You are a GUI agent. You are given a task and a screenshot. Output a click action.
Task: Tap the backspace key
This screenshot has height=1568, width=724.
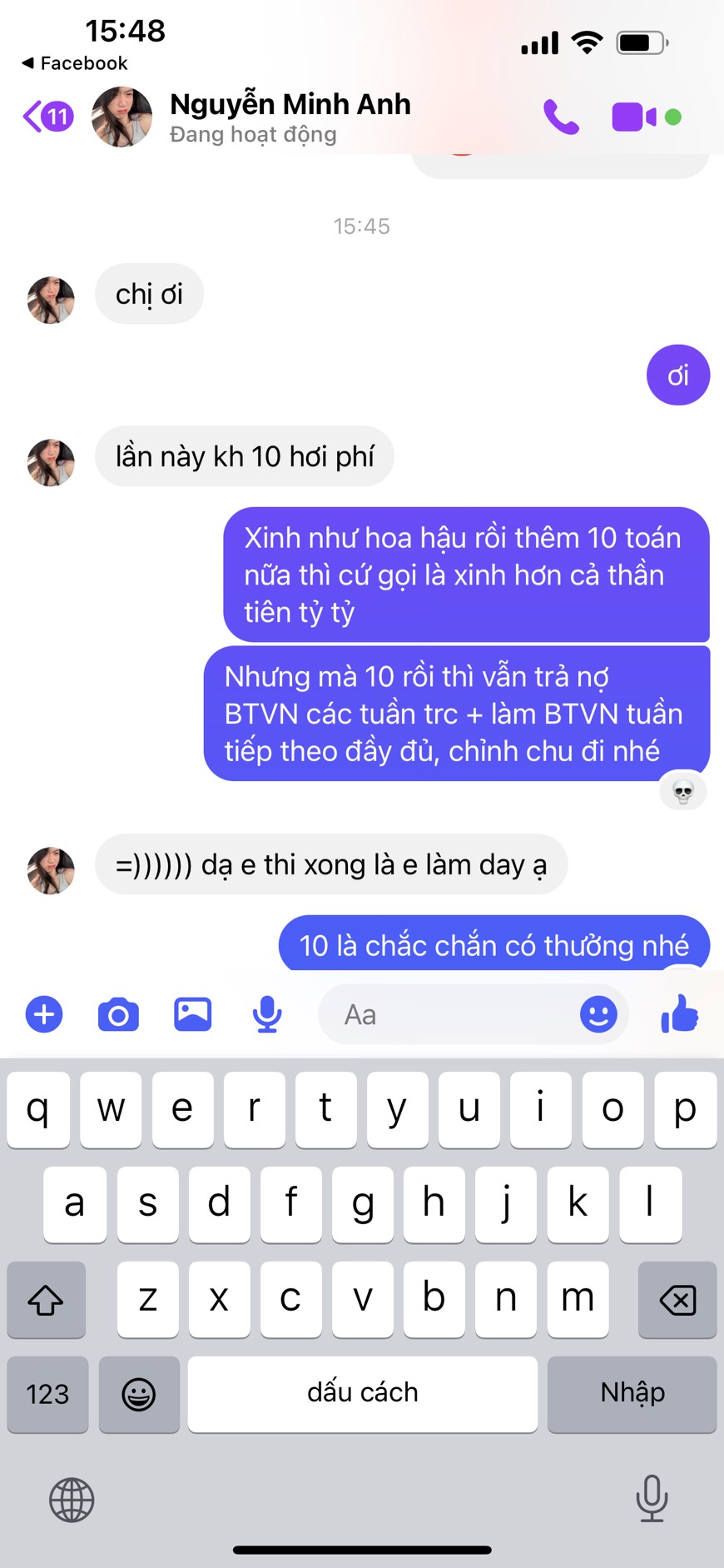pos(677,1299)
